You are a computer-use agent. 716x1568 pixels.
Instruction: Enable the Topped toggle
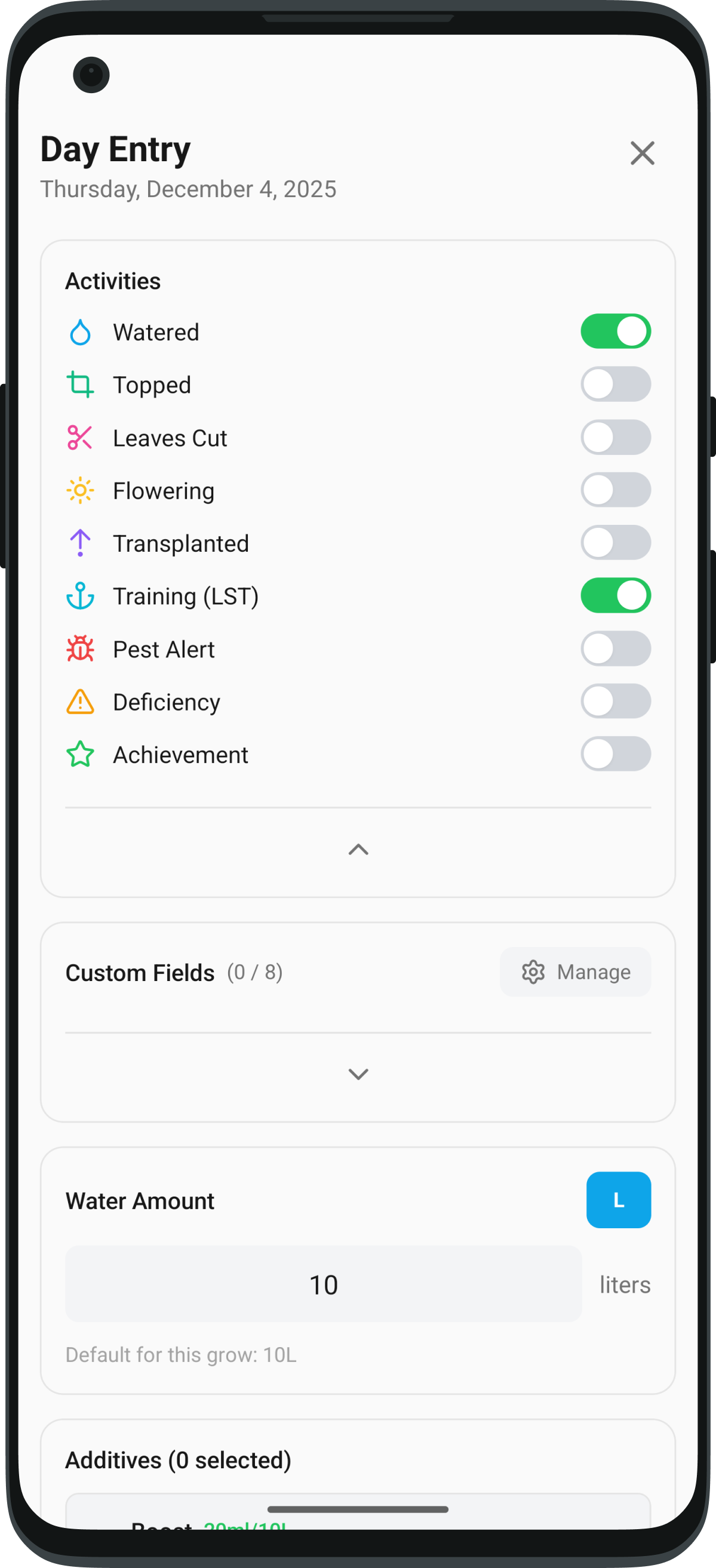(x=616, y=384)
